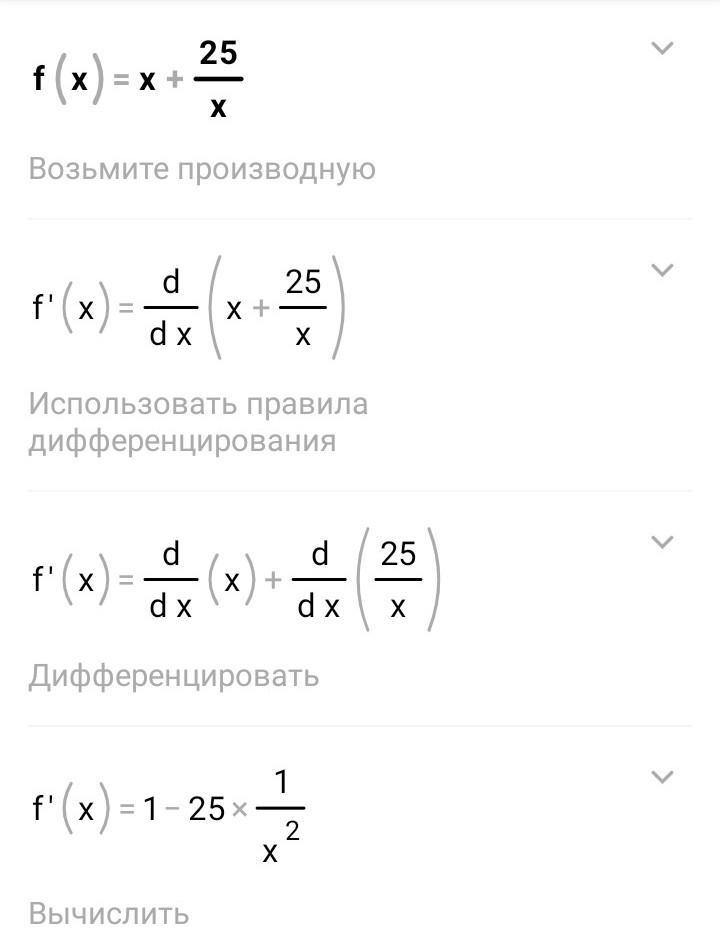The width and height of the screenshot is (720, 951).
Task: Expand the 'Вычислить' step chevron
Action: (x=662, y=777)
